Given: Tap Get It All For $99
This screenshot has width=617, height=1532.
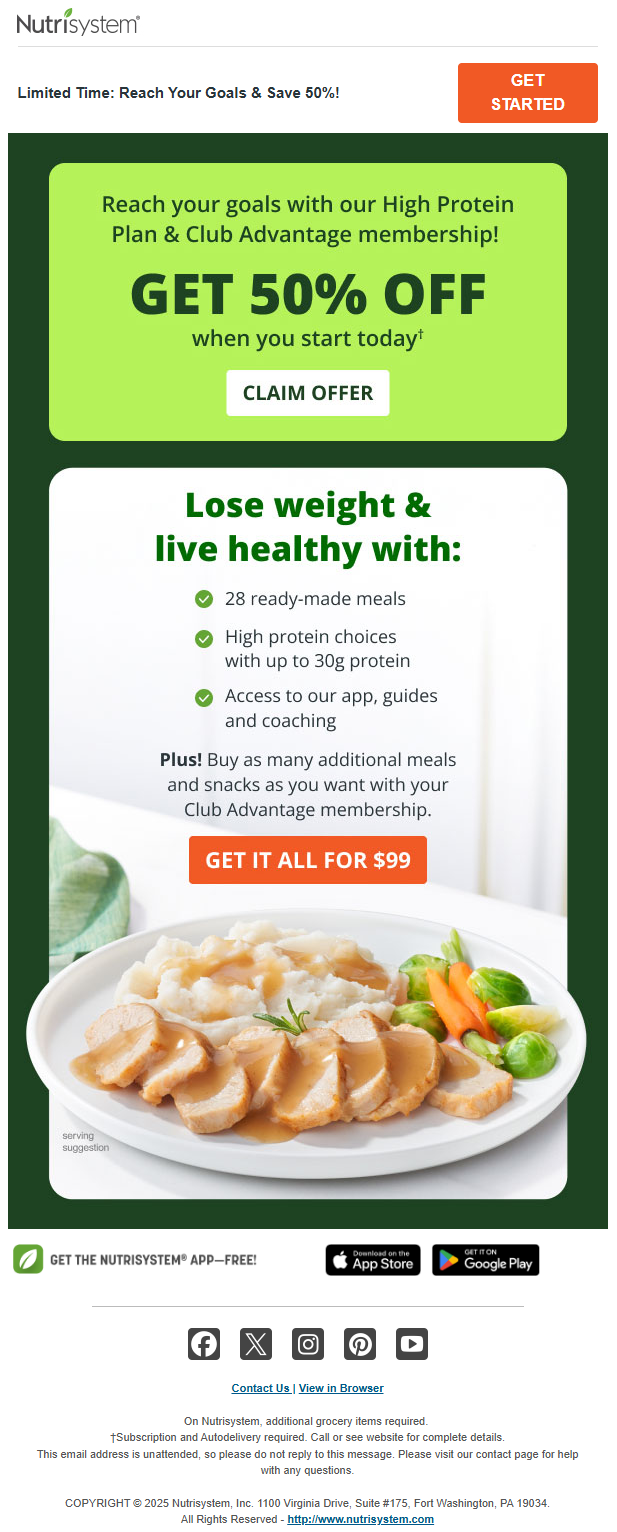Looking at the screenshot, I should [307, 860].
